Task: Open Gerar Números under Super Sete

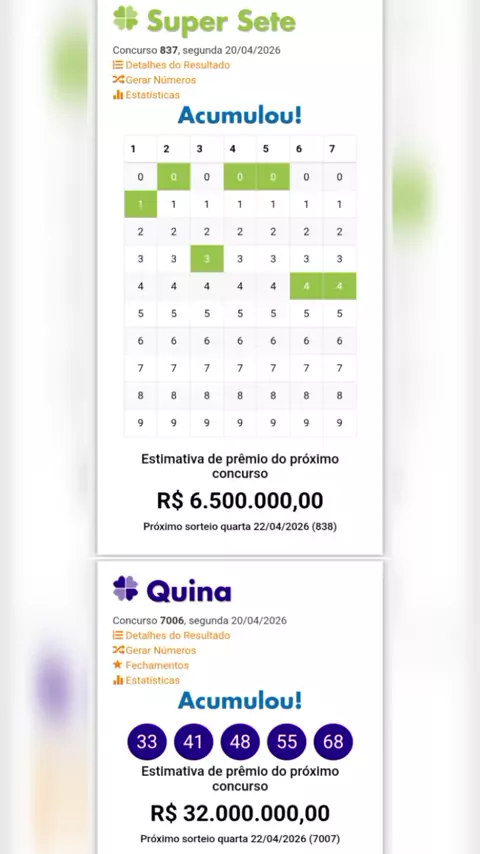Action: pyautogui.click(x=154, y=80)
